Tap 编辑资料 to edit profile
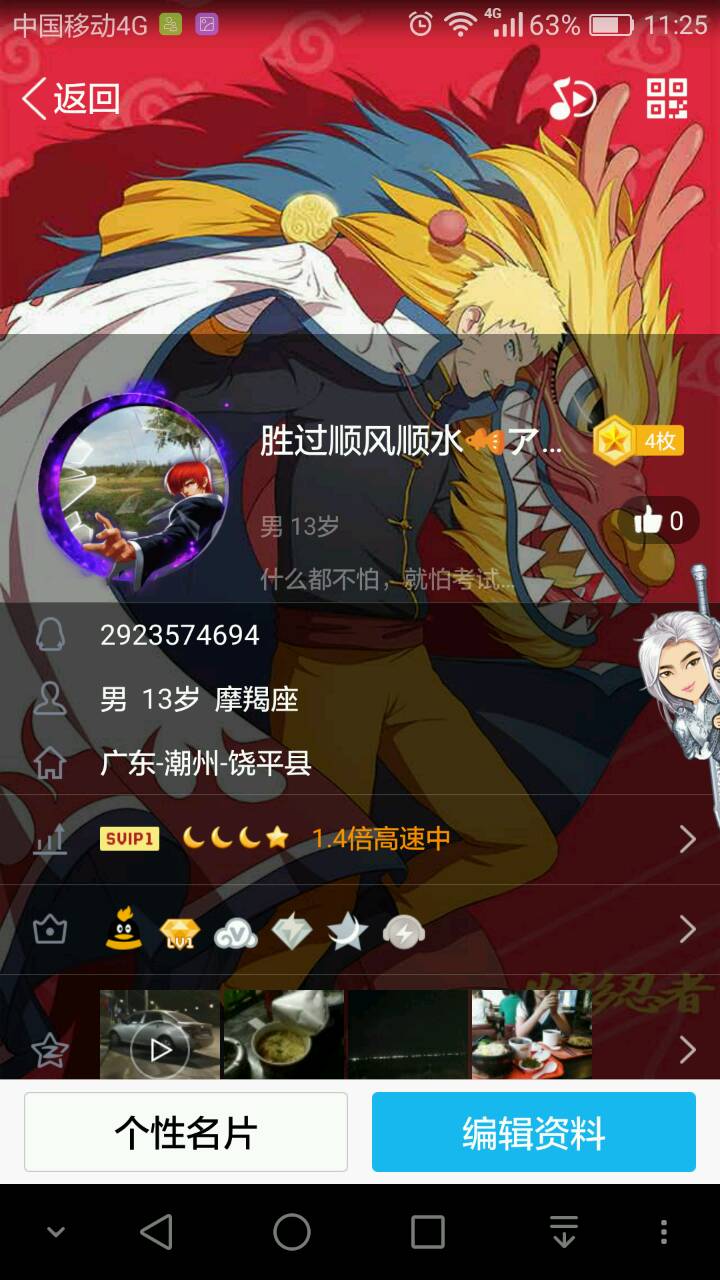Screen dimensions: 720x1280 533,1132
